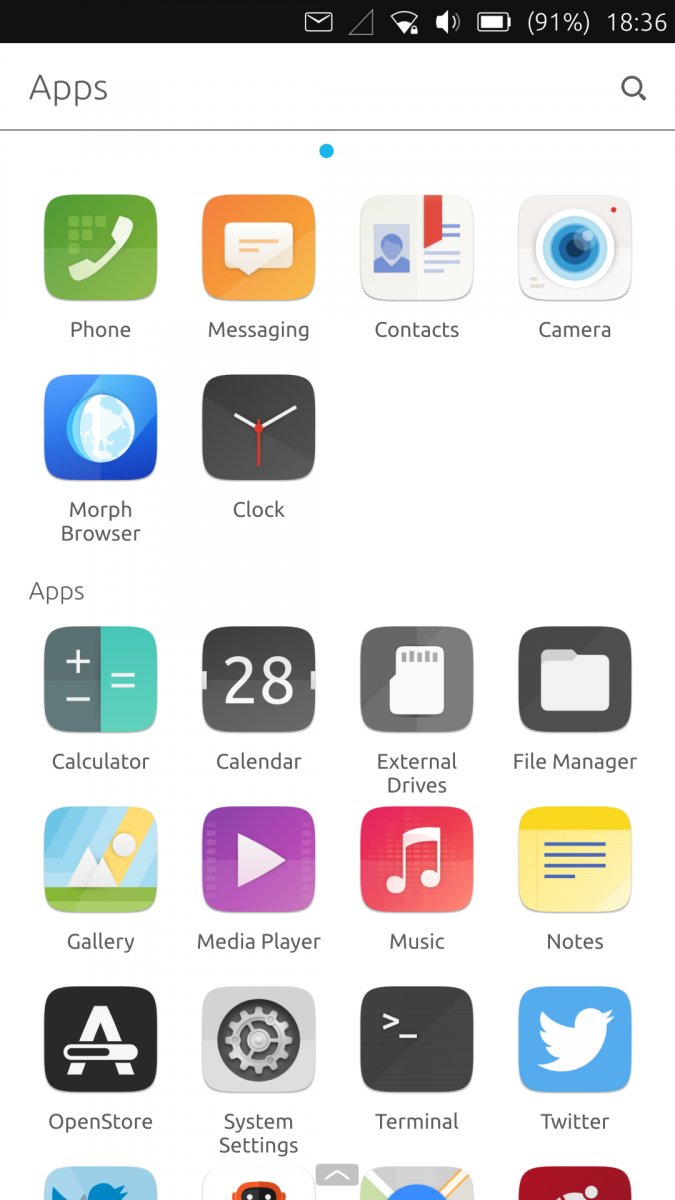
Task: Open Morph Browser
Action: (x=100, y=428)
